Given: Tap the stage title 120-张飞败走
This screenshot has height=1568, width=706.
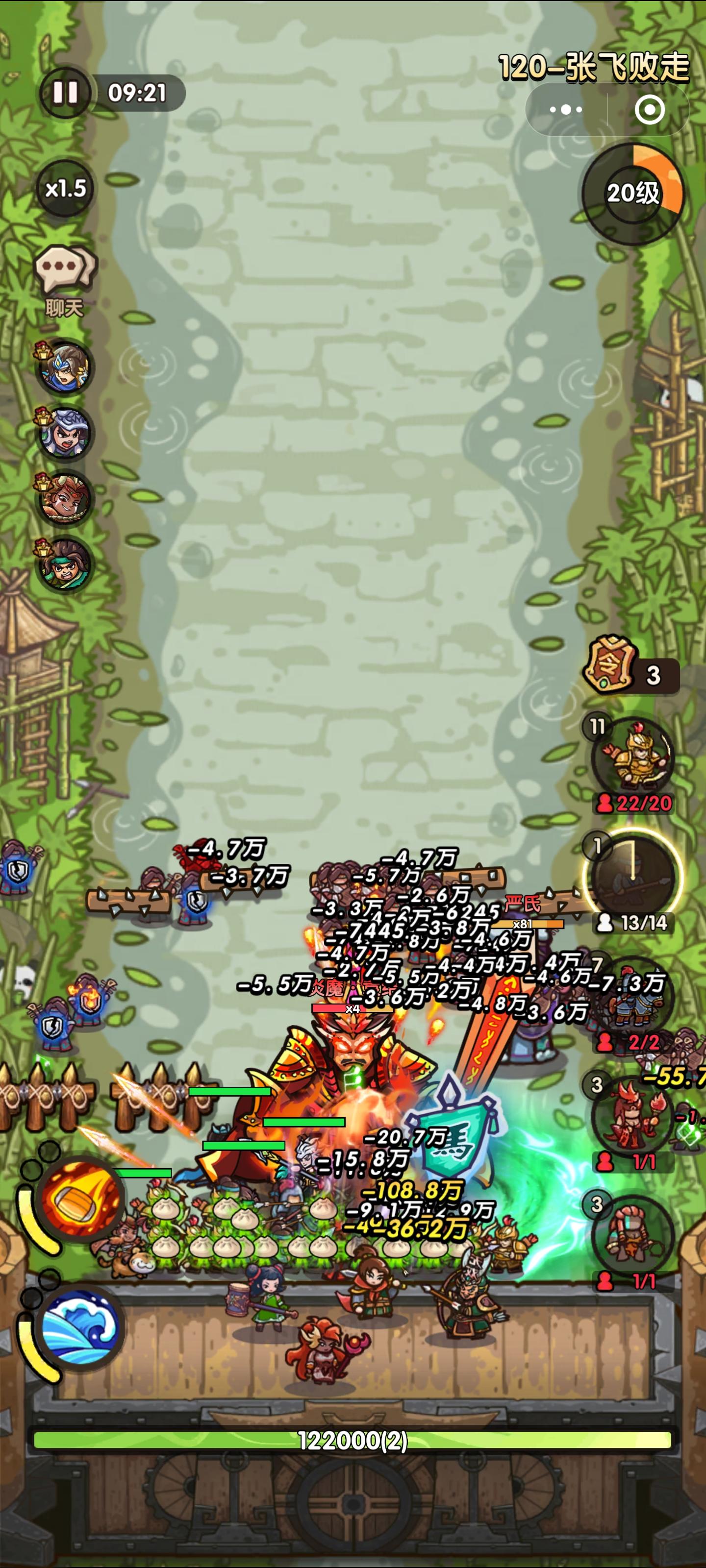Looking at the screenshot, I should point(594,67).
